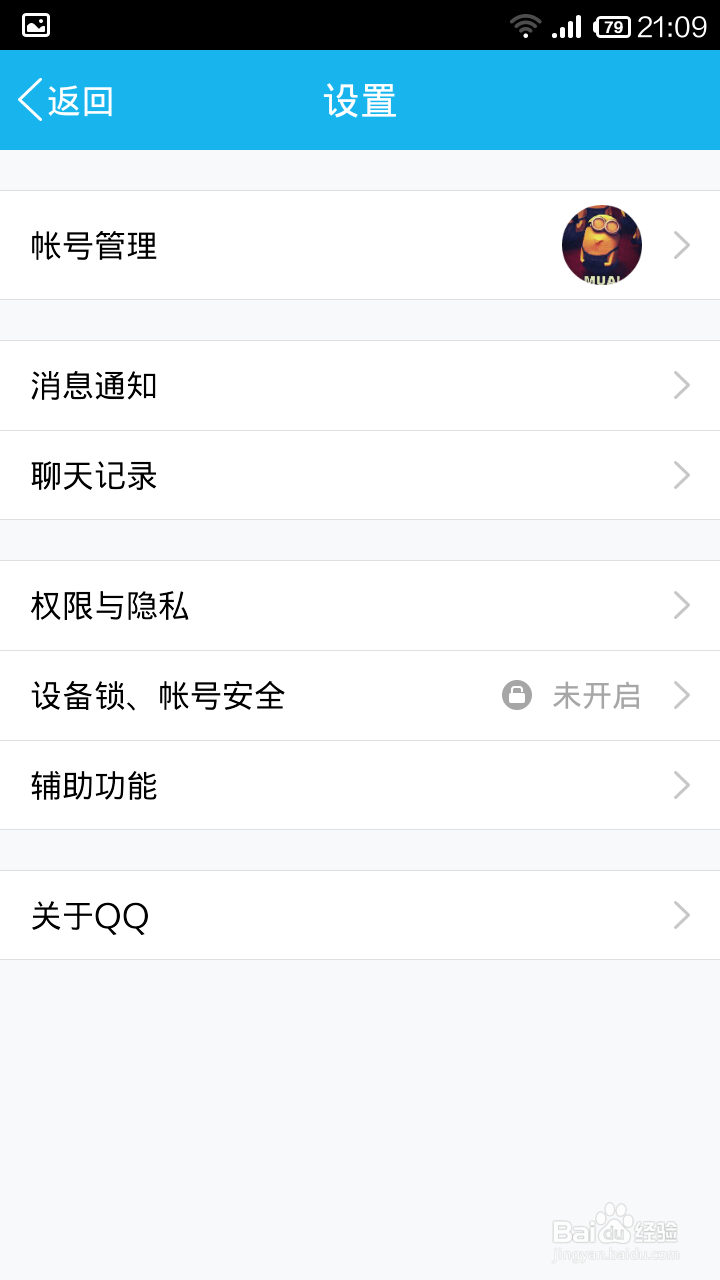Expand 消息通知 via its arrow
Viewport: 720px width, 1280px height.
point(681,385)
